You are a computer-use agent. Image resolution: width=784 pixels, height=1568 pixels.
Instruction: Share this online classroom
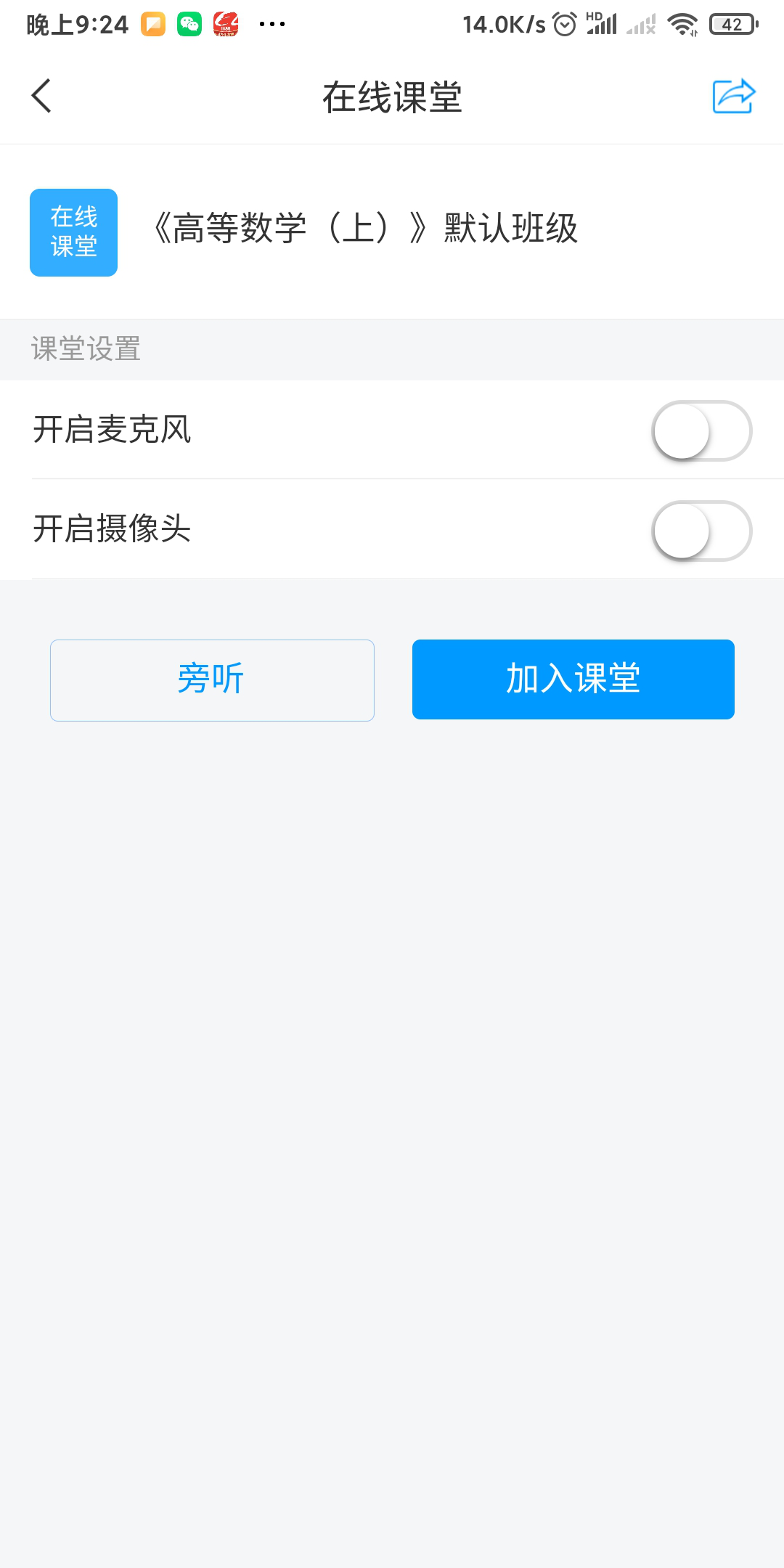point(733,96)
